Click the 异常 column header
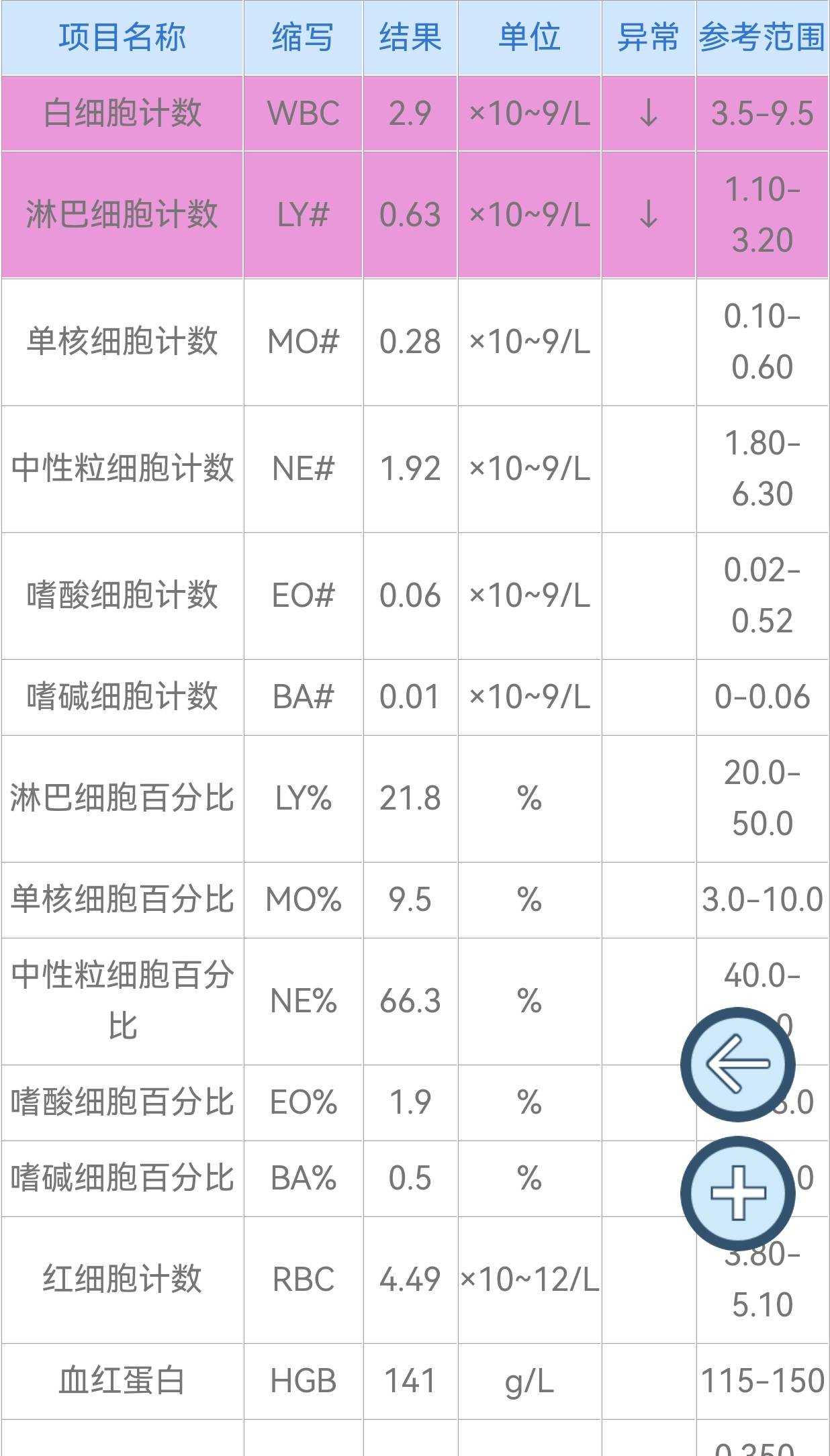This screenshot has height=1456, width=830. [648, 38]
